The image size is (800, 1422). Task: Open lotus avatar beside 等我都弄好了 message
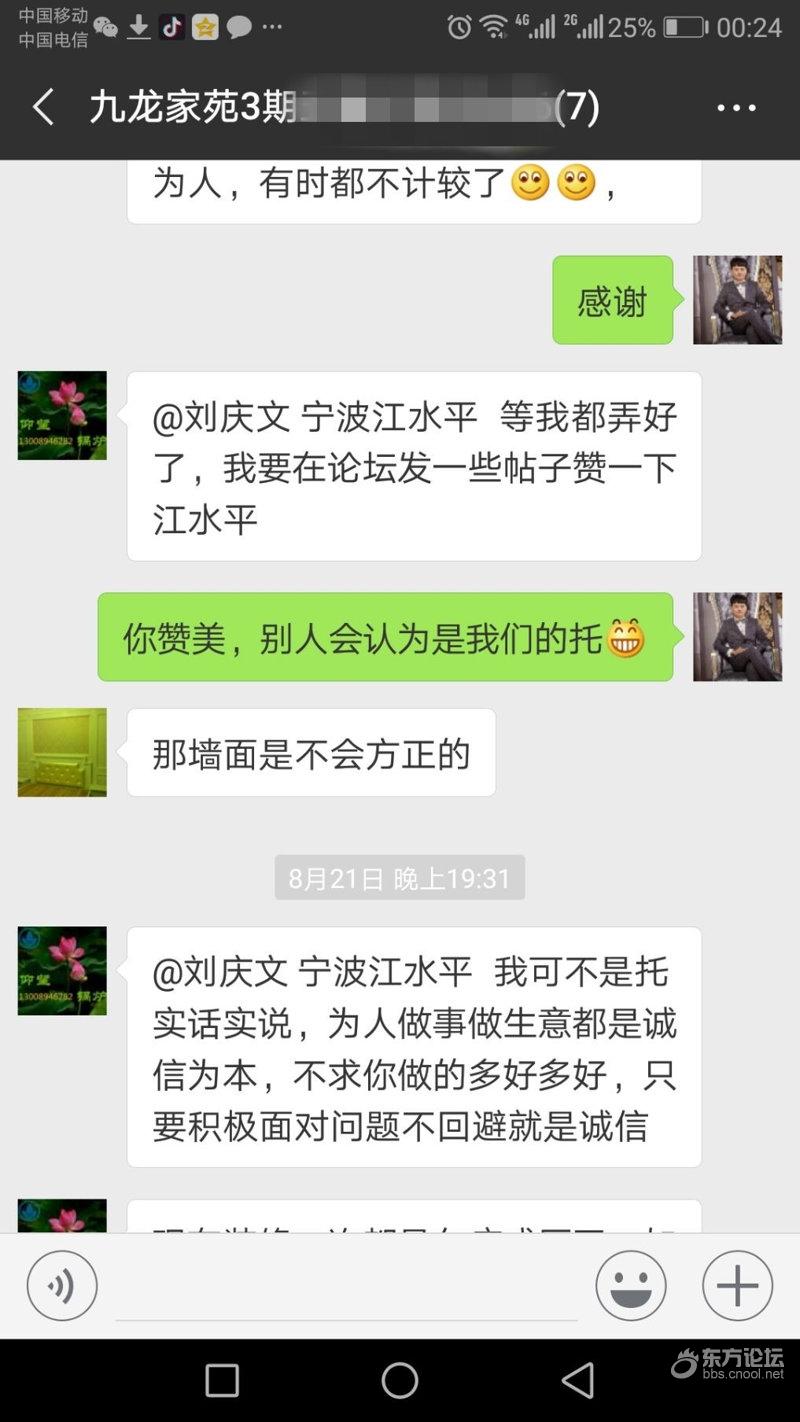(x=62, y=415)
